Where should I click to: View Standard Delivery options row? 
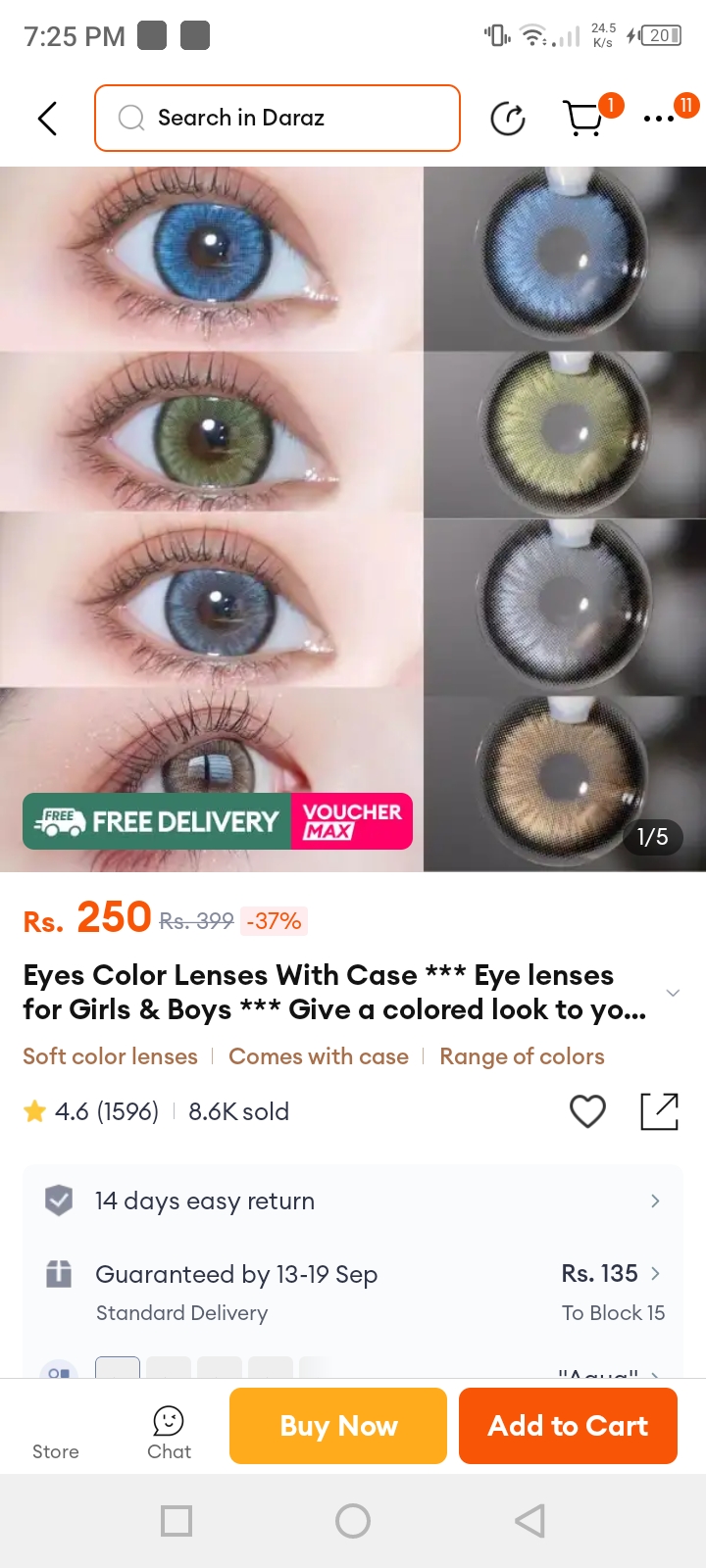353,1292
